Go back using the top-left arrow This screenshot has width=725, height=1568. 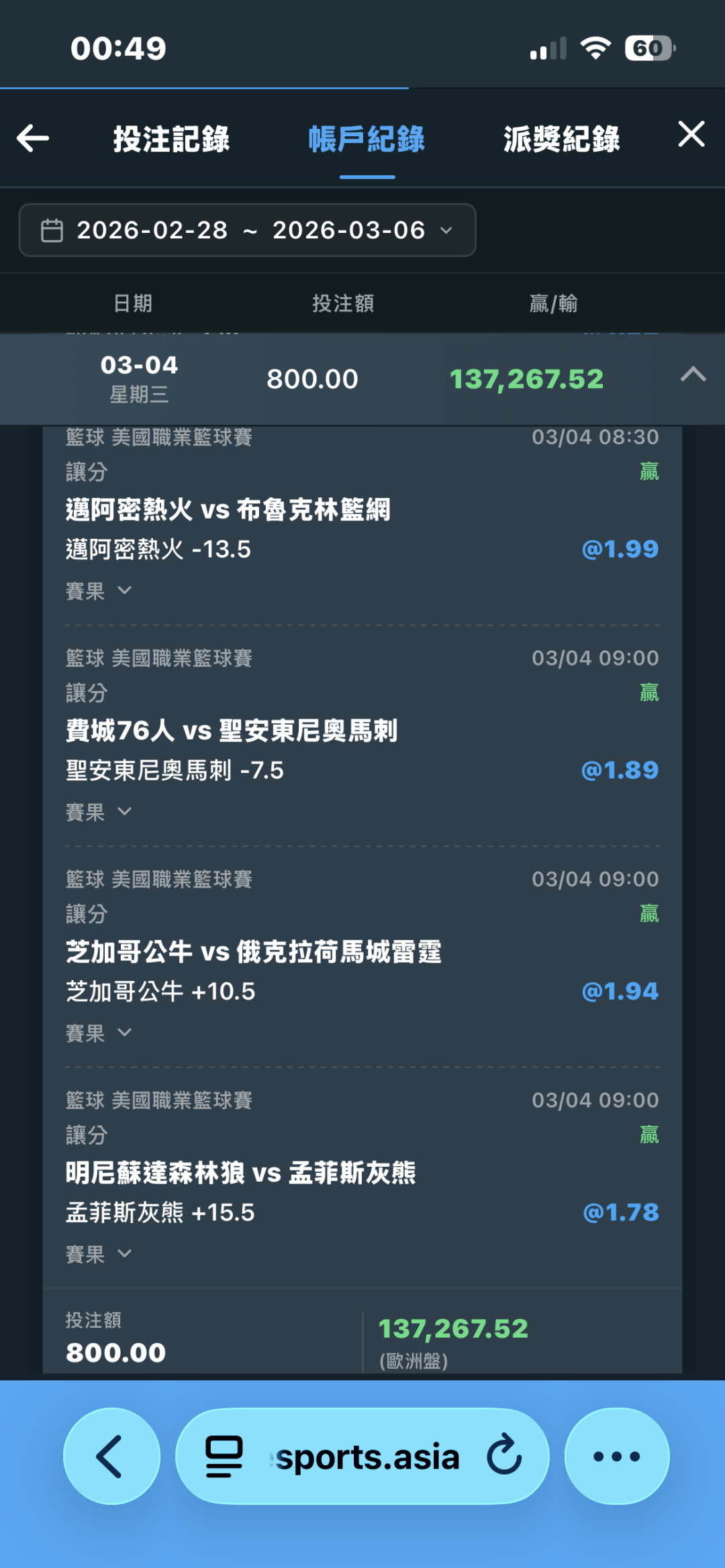[33, 138]
